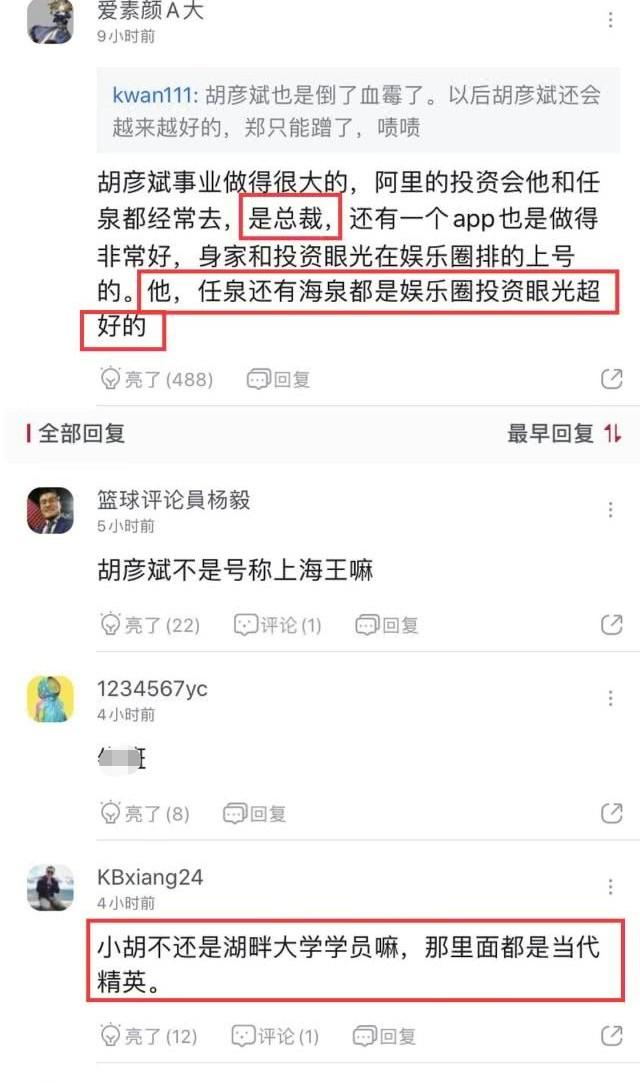
Task: Reply to 爱素颜A大's comment
Action: [x=279, y=379]
